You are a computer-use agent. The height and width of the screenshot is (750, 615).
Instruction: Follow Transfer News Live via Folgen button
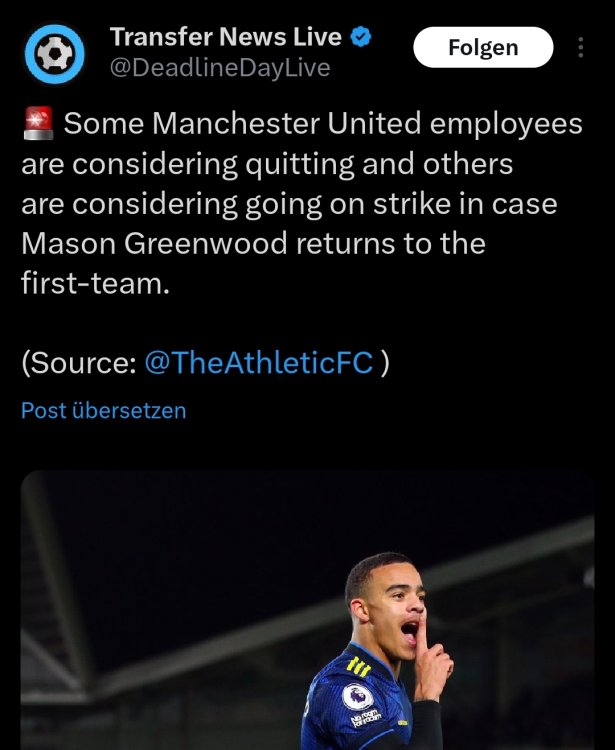483,47
